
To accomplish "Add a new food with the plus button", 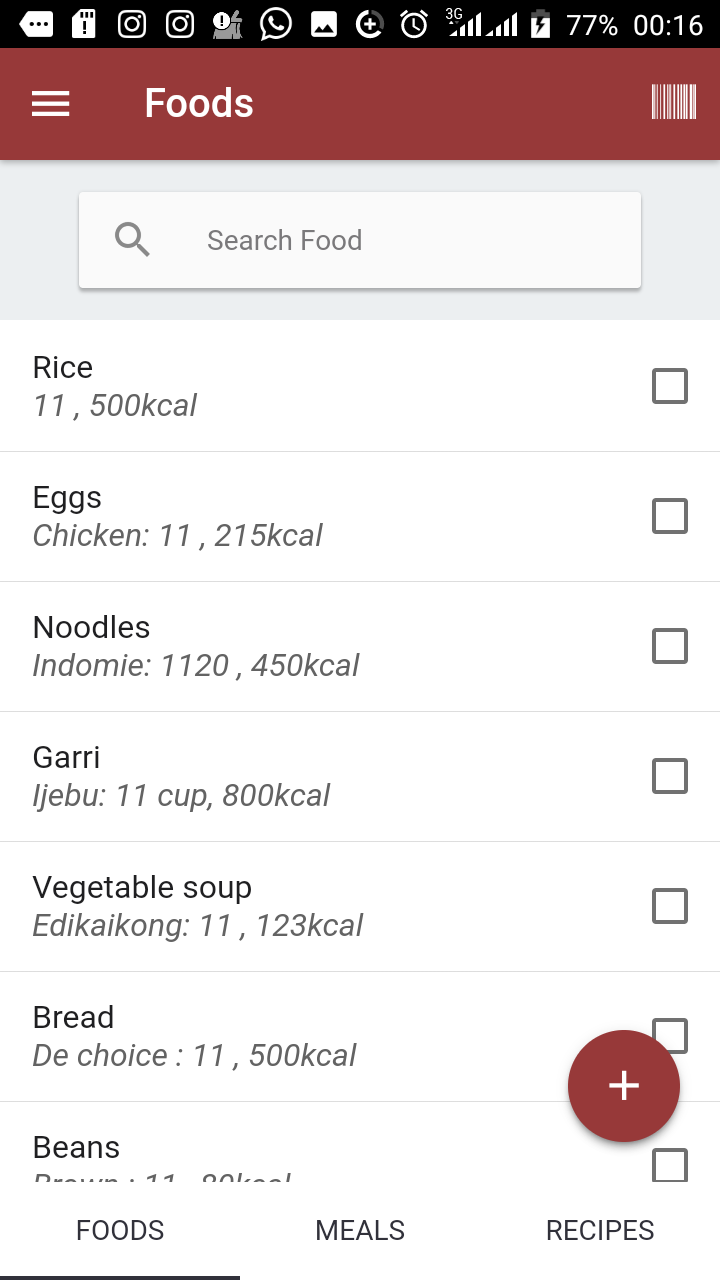I will [624, 1086].
